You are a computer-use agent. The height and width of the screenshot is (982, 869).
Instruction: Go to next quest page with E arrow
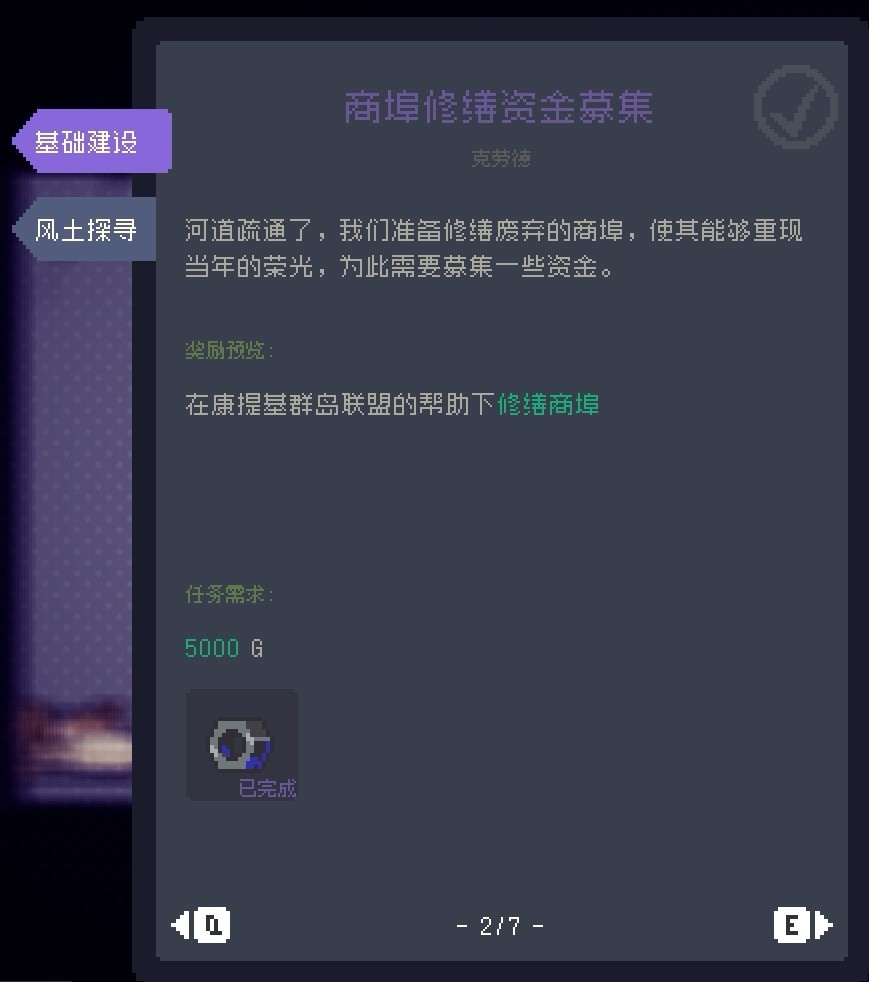coord(802,925)
